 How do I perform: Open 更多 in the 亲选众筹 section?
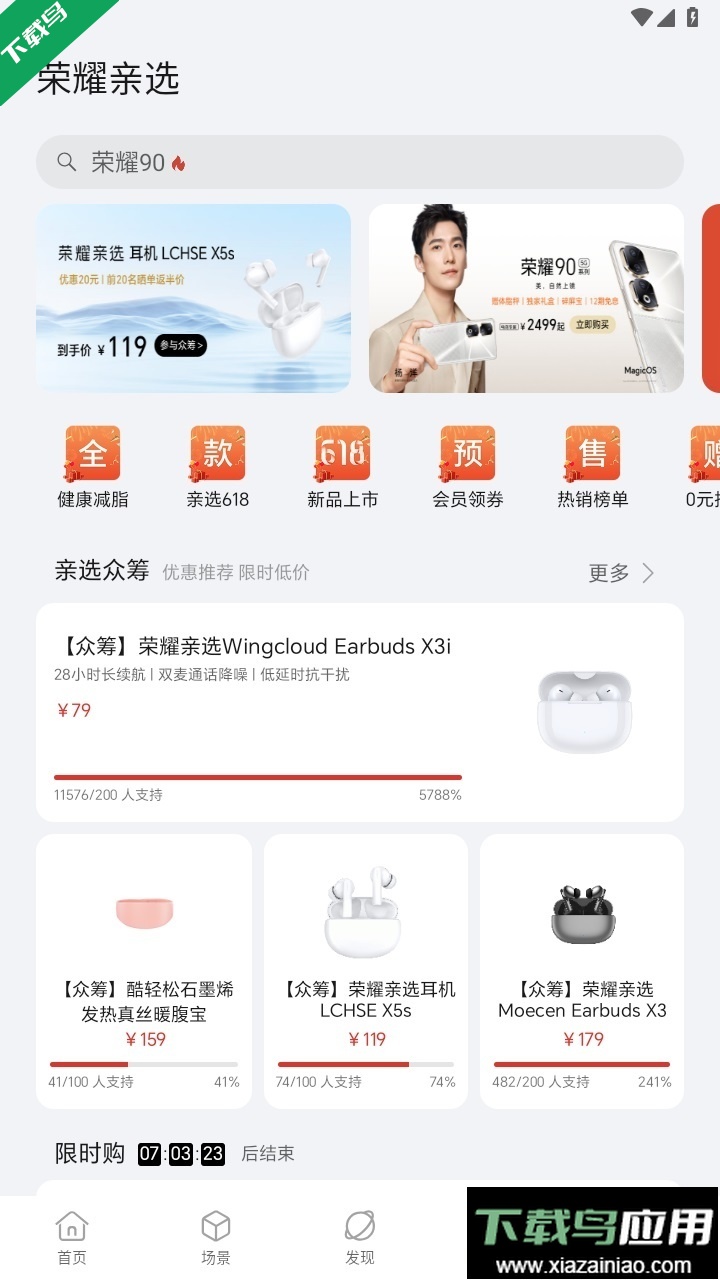pos(610,572)
